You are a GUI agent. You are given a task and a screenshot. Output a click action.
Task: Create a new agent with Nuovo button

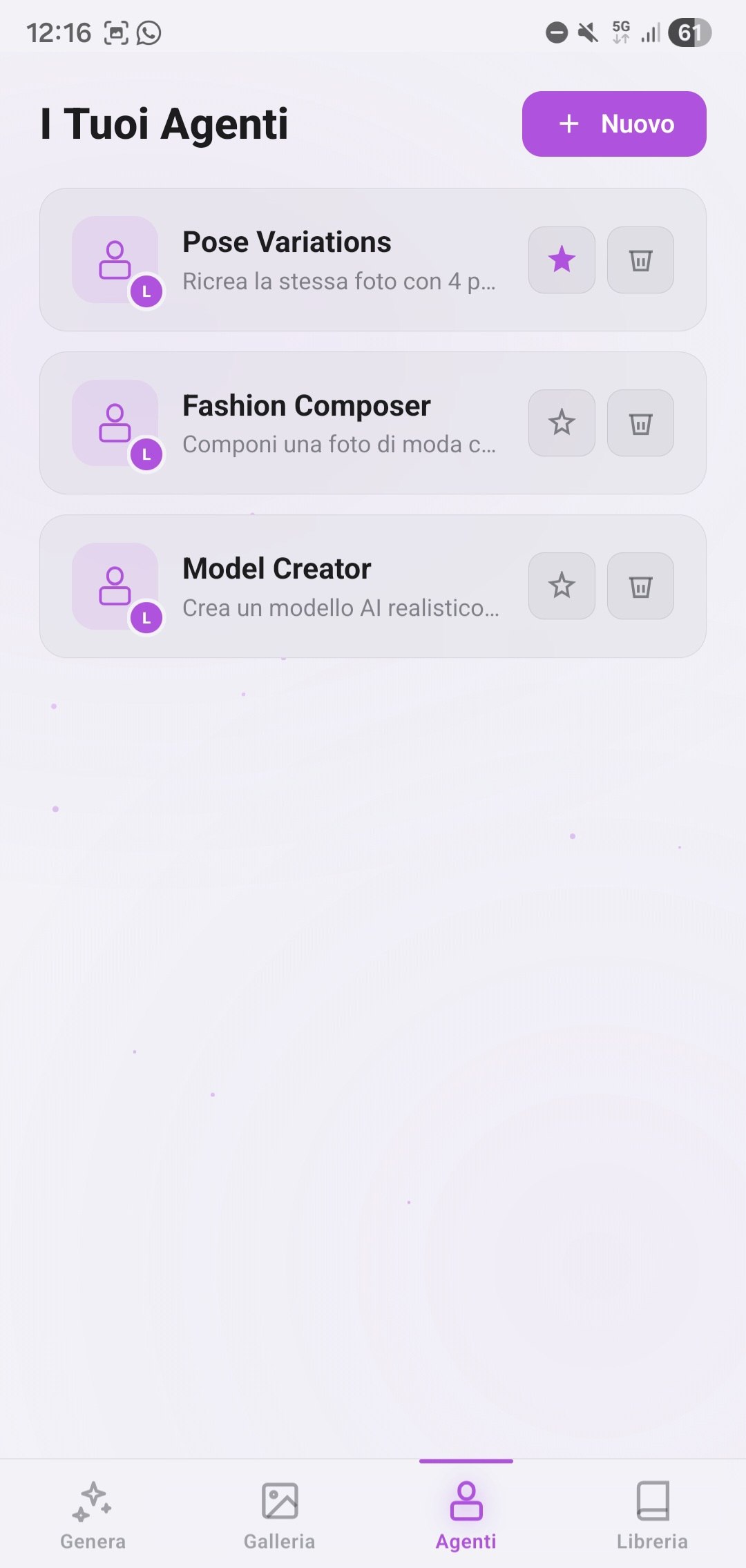tap(613, 124)
